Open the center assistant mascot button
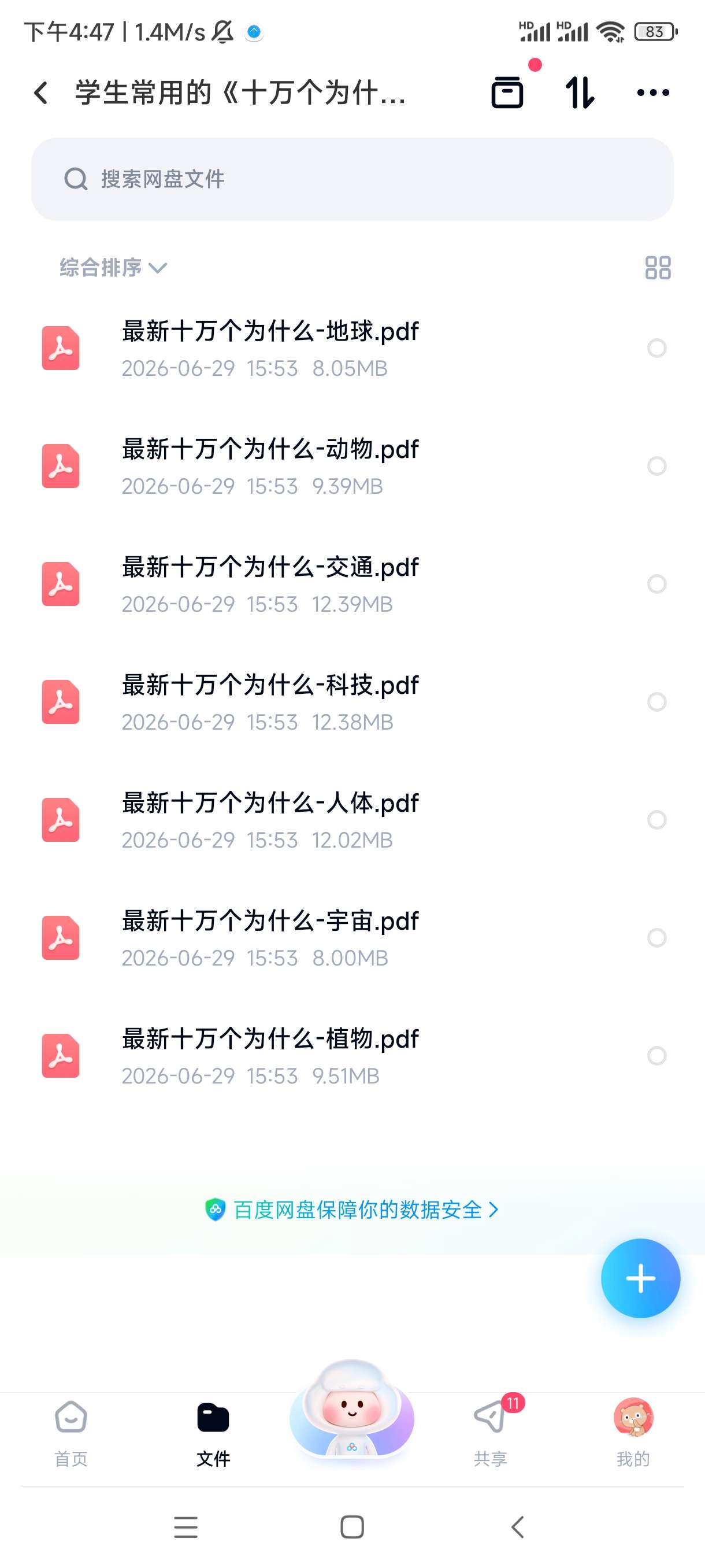Image resolution: width=705 pixels, height=1568 pixels. click(x=351, y=1411)
